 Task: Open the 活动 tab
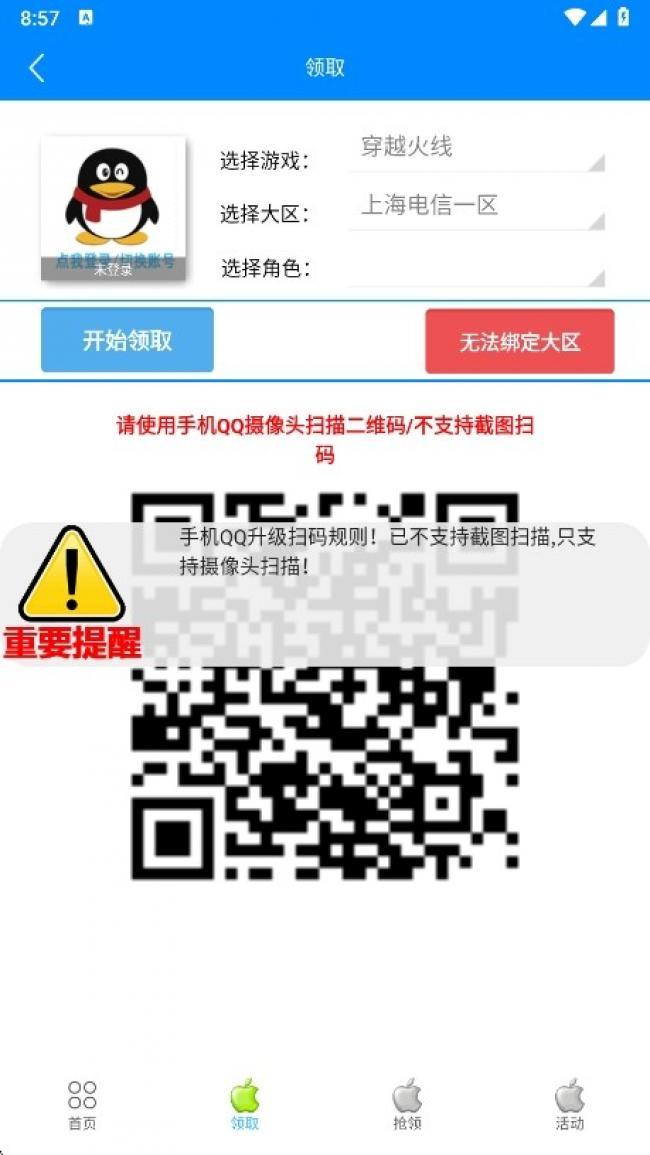[569, 1105]
